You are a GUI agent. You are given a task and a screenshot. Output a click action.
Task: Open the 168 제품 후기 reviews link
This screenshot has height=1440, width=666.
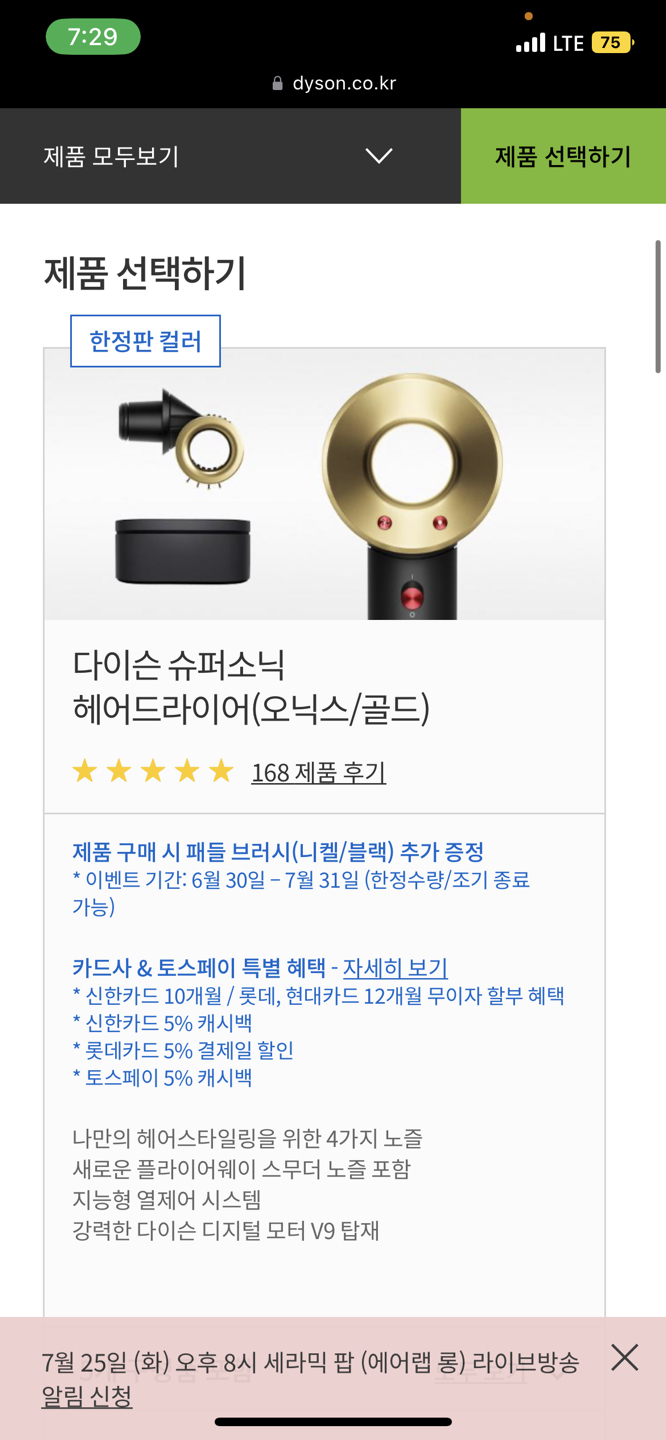318,772
